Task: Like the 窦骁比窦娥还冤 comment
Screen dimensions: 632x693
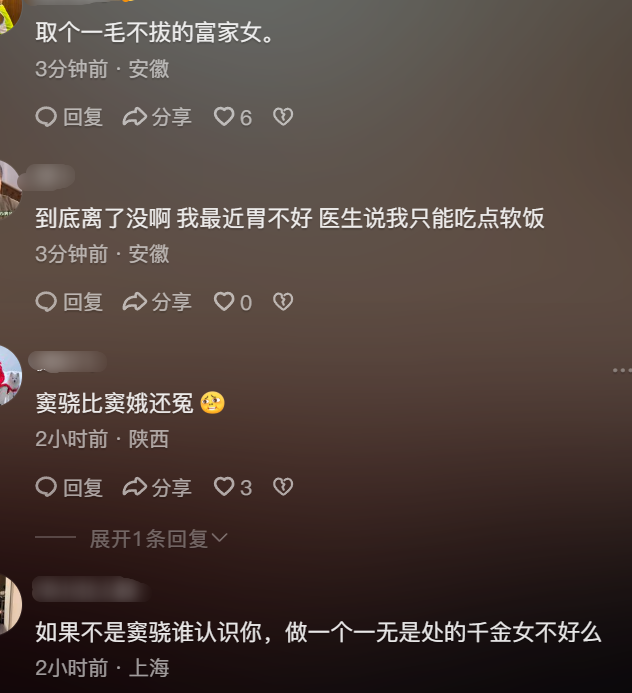Action: pos(225,487)
